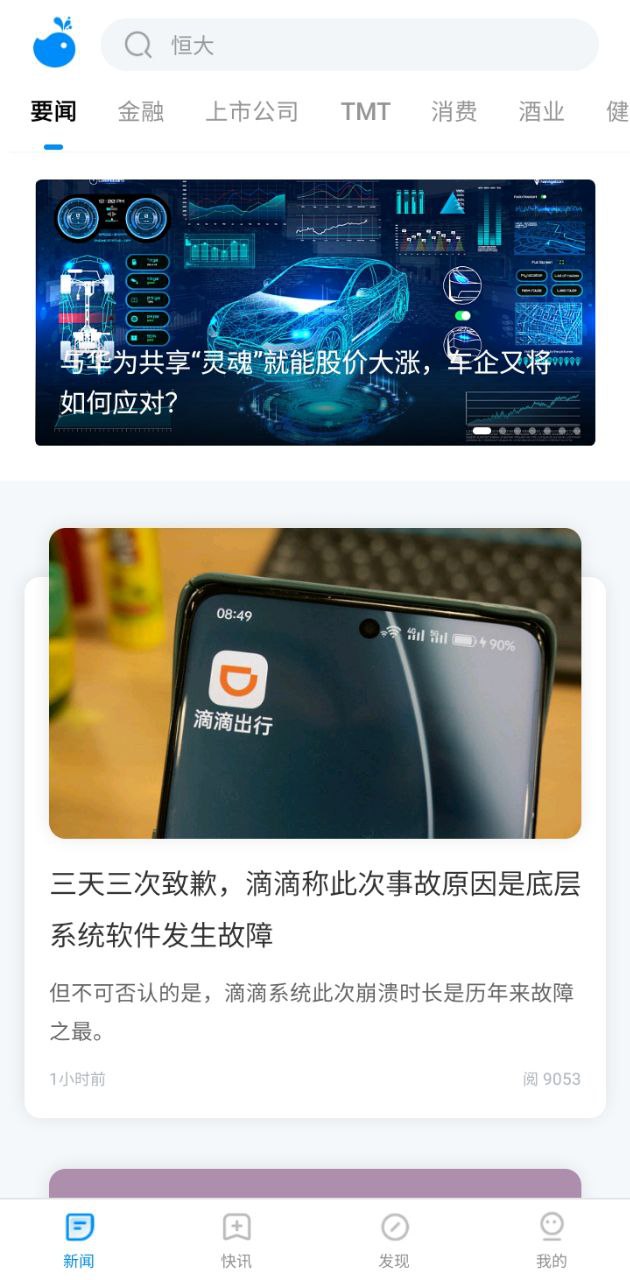
Task: Open the 酒业 tab
Action: 541,111
